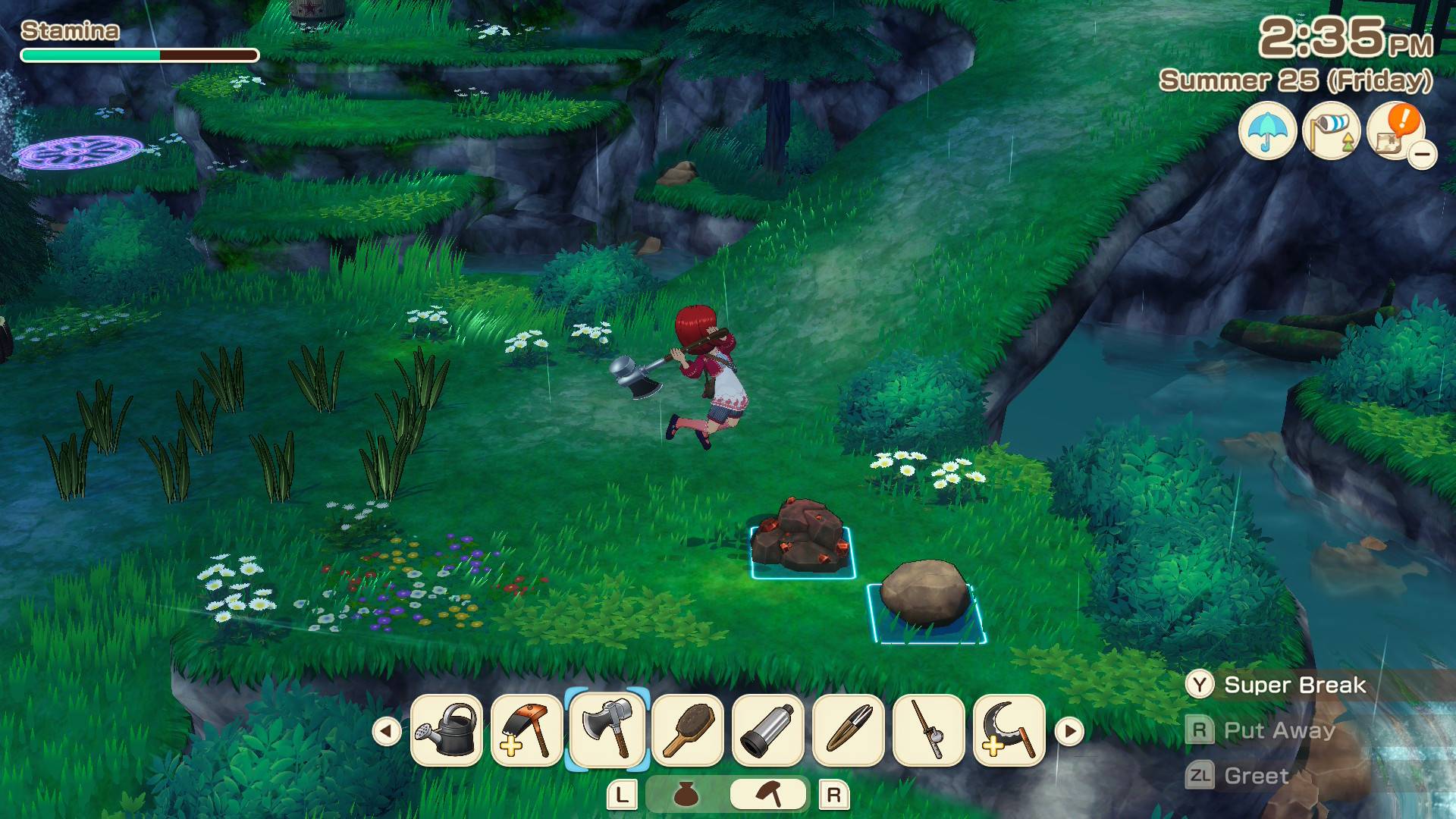Select the hoe tool
Image resolution: width=1456 pixels, height=819 pixels.
pos(527,730)
